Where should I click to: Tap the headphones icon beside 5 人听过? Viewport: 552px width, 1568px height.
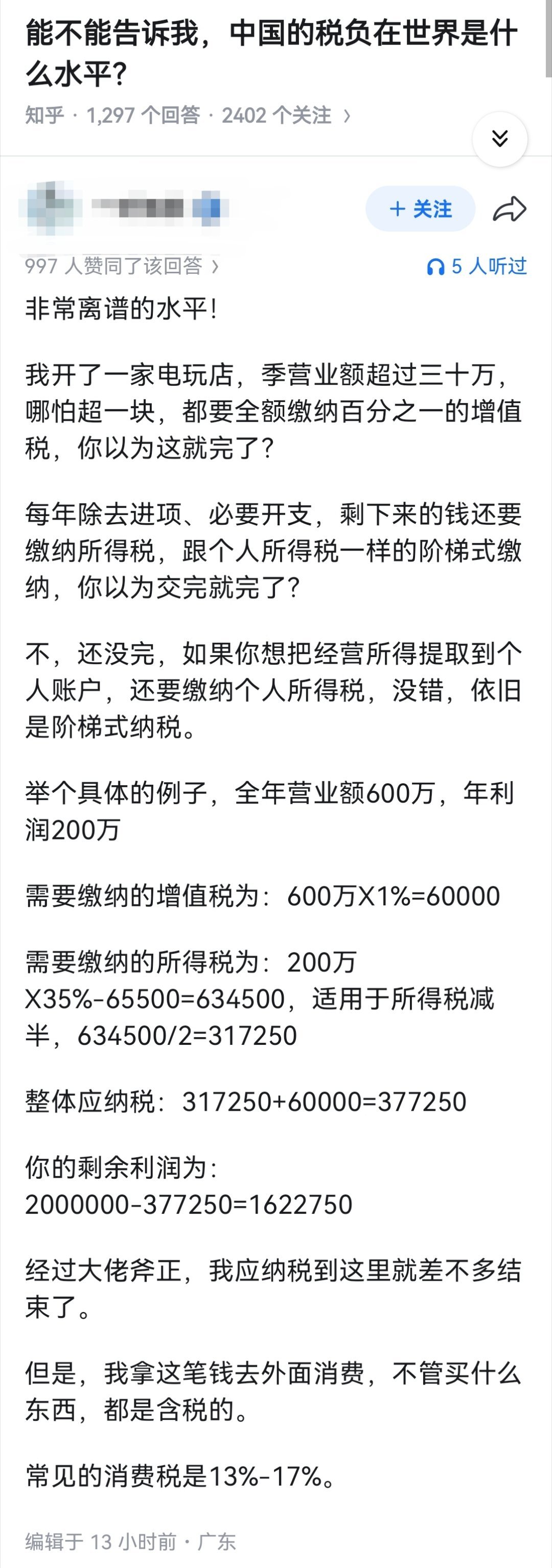click(437, 266)
